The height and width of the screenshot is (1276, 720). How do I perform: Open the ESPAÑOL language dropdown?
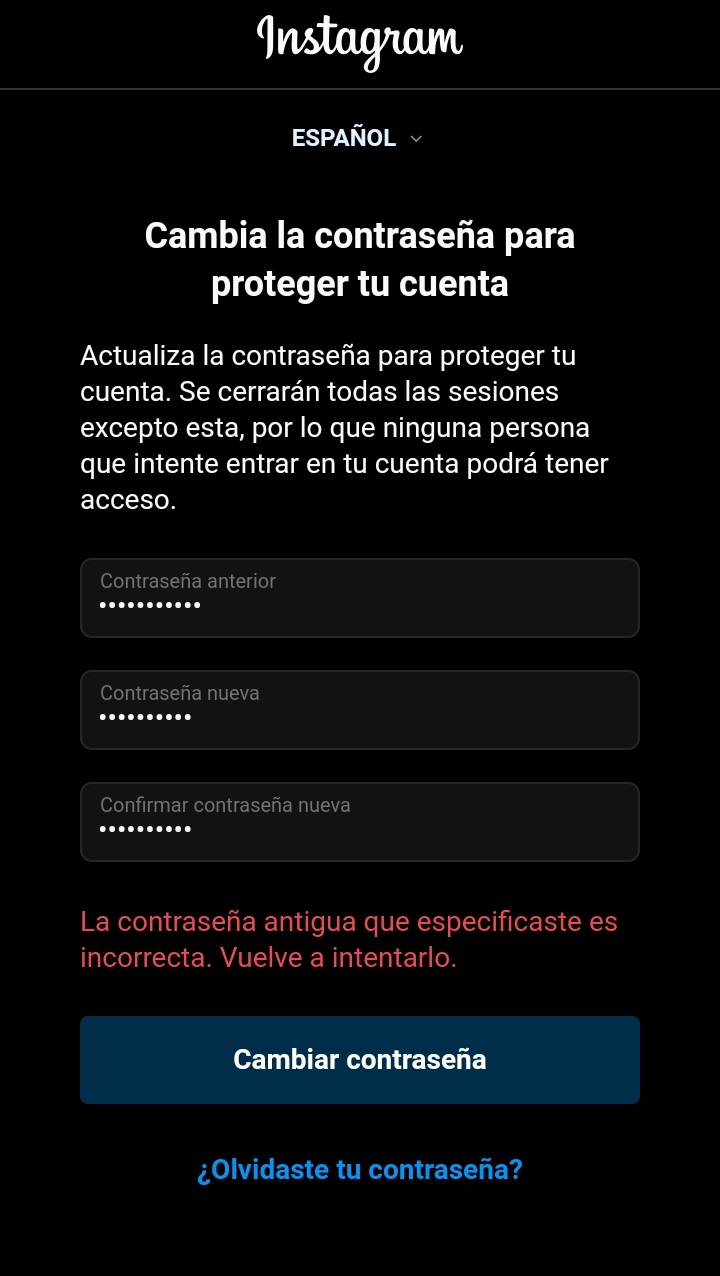[357, 138]
